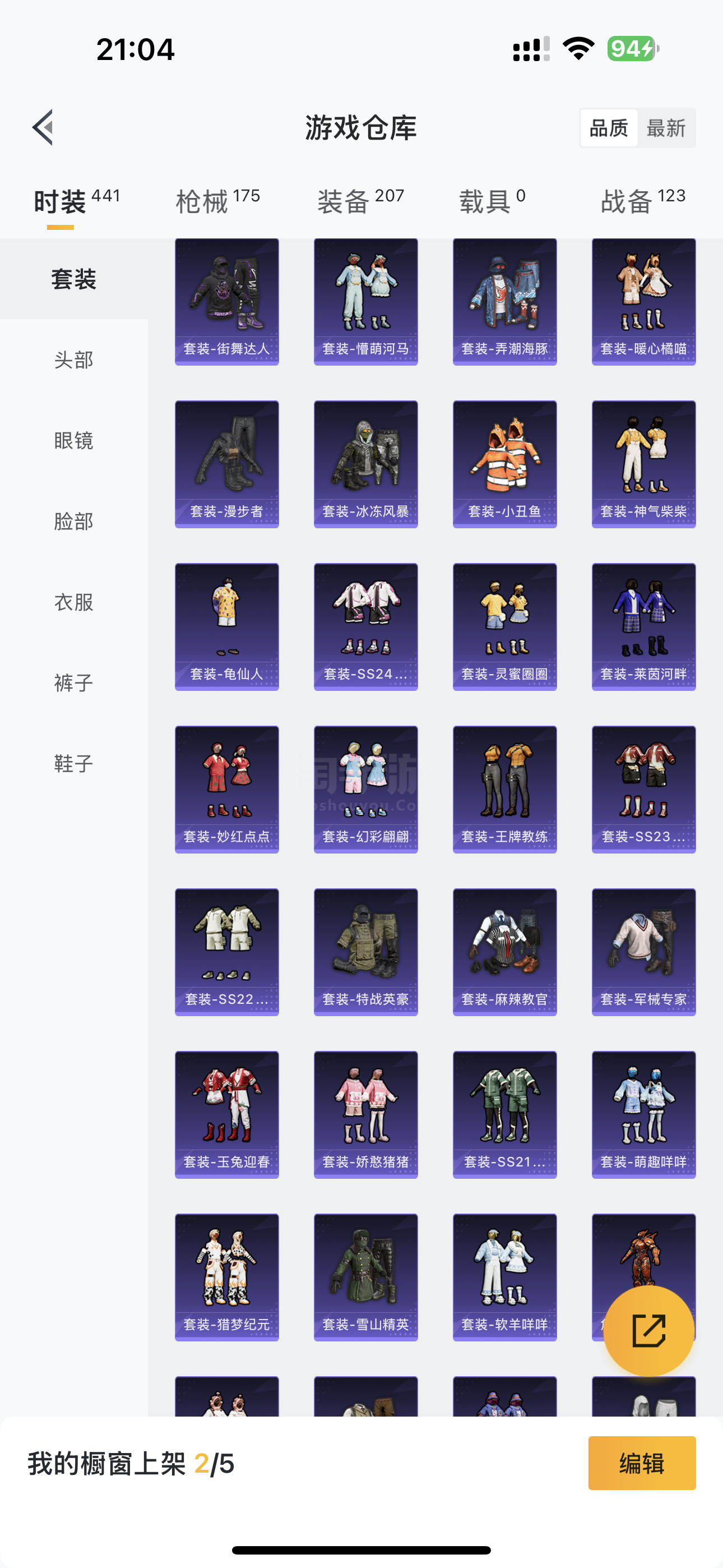Go back using the top-left arrow
This screenshot has height=1568, width=723.
pos(43,128)
